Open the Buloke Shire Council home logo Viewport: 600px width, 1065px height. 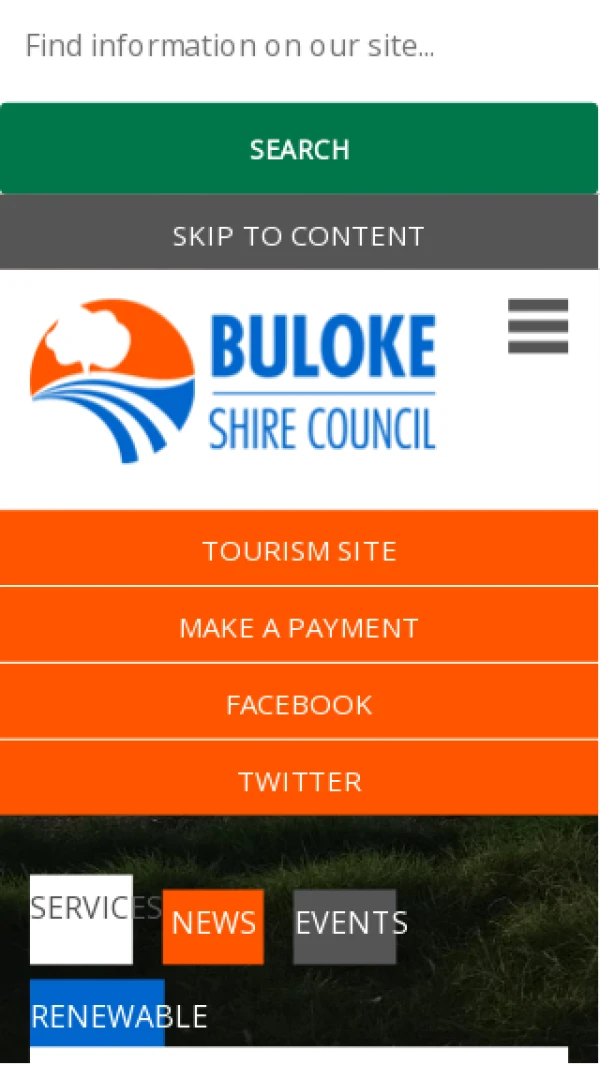point(233,381)
